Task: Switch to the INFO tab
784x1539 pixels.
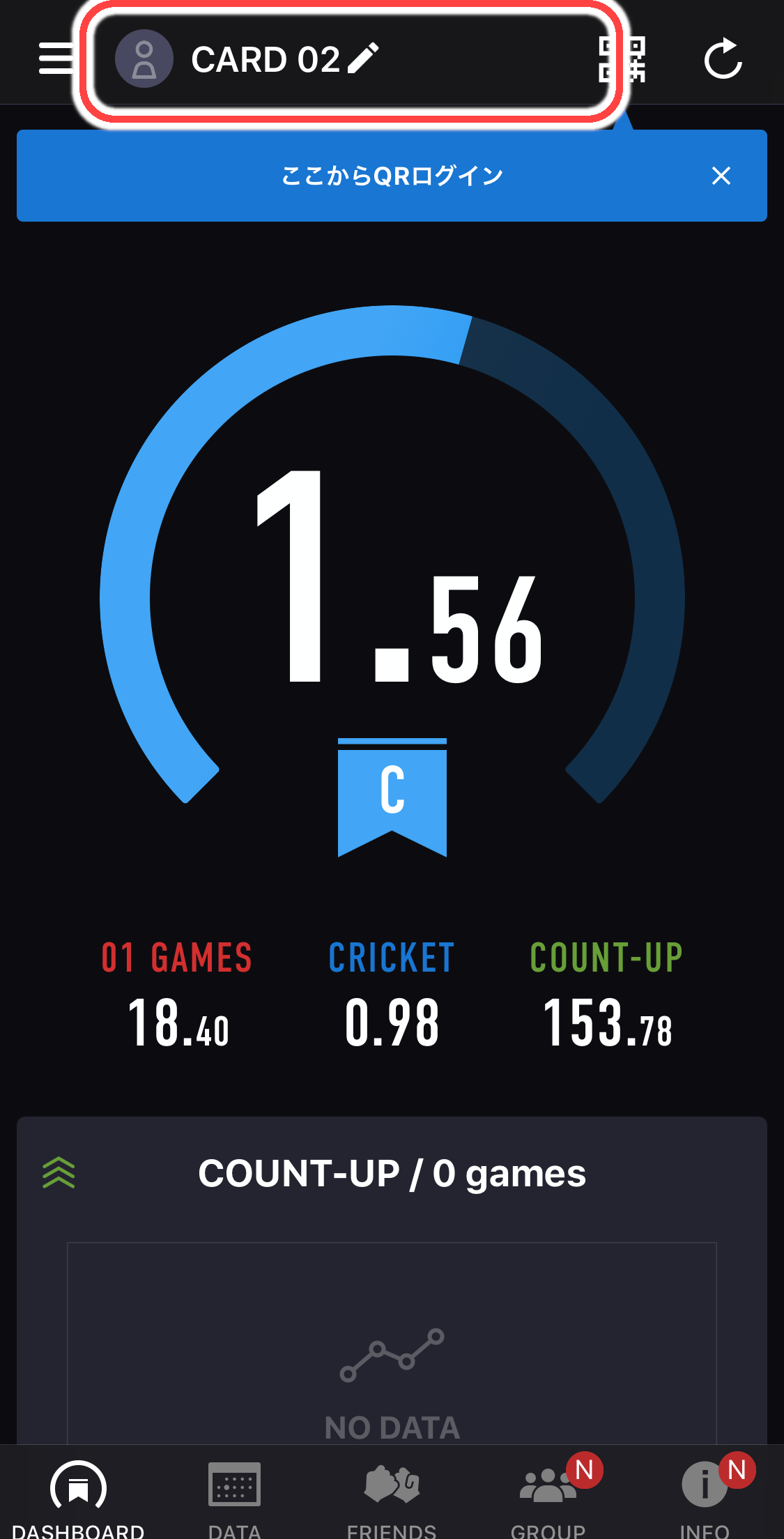Action: (705, 1495)
